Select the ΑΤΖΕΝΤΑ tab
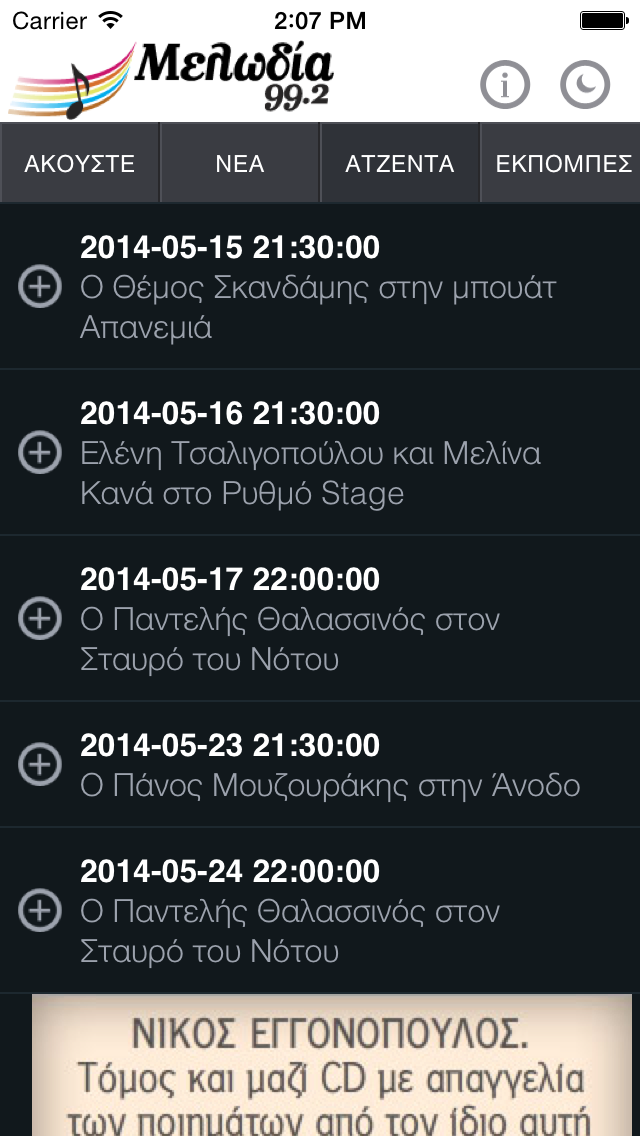The height and width of the screenshot is (1136, 640). pyautogui.click(x=400, y=163)
